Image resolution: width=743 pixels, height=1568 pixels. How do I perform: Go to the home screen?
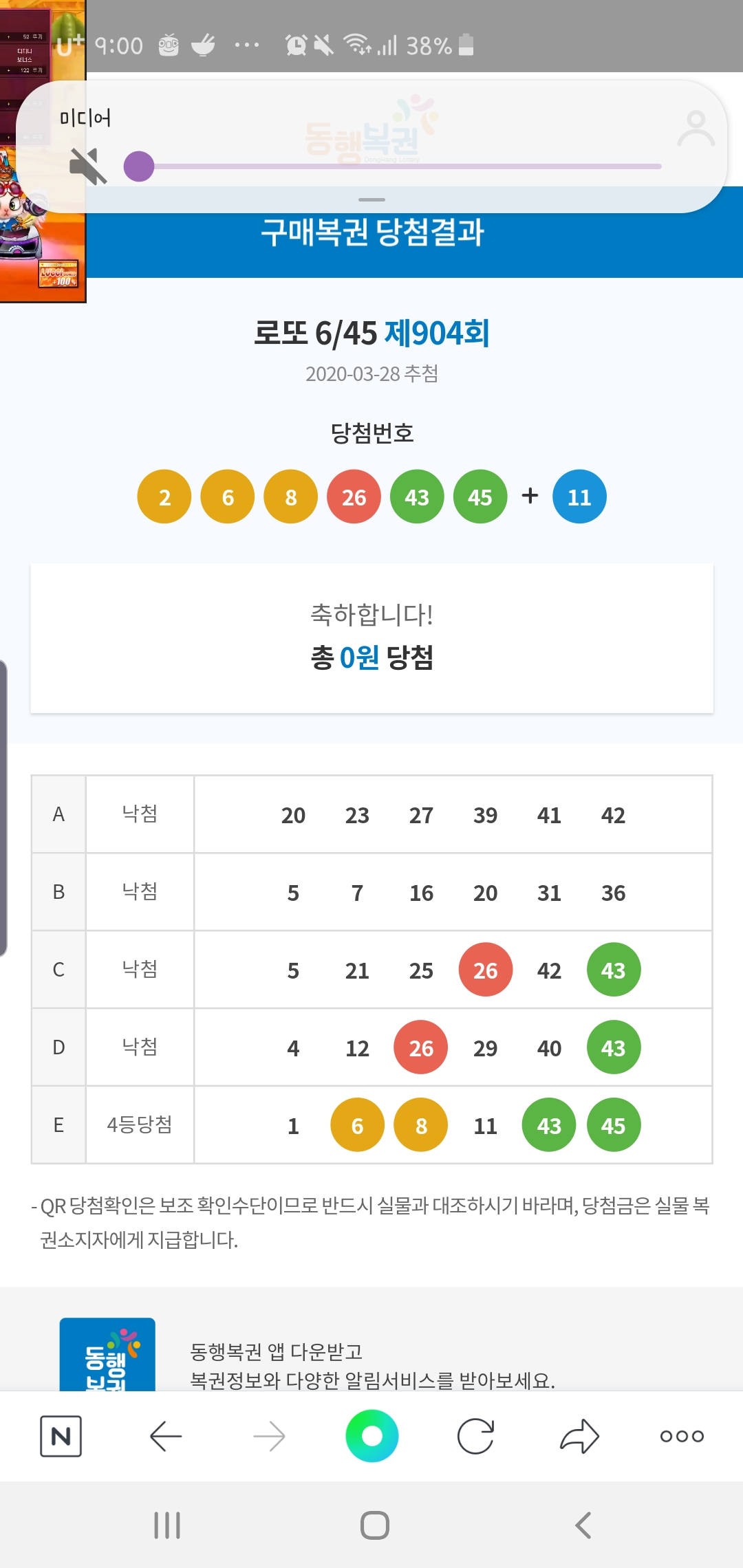(374, 1525)
